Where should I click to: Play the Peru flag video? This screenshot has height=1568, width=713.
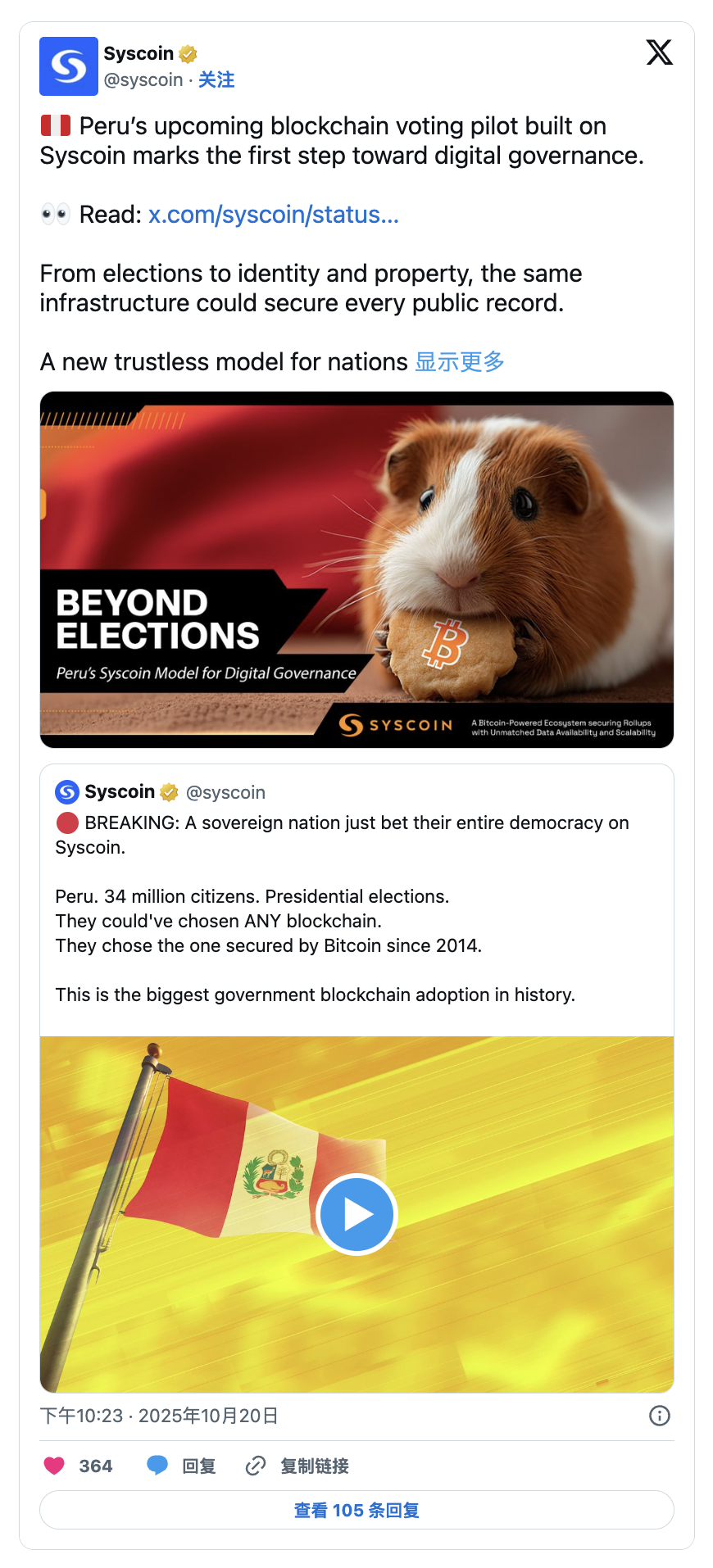[x=356, y=1214]
